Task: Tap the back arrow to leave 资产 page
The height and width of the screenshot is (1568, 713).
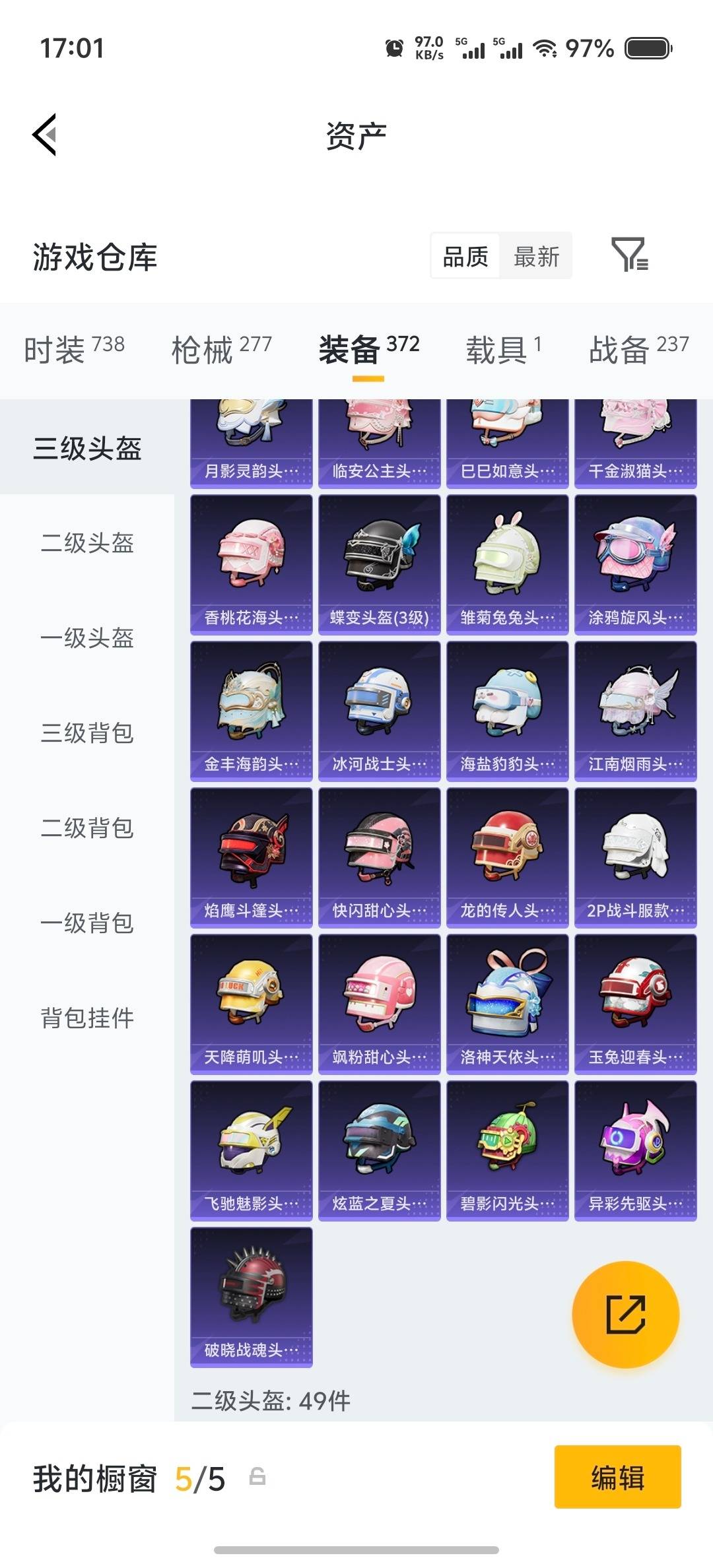Action: (44, 135)
